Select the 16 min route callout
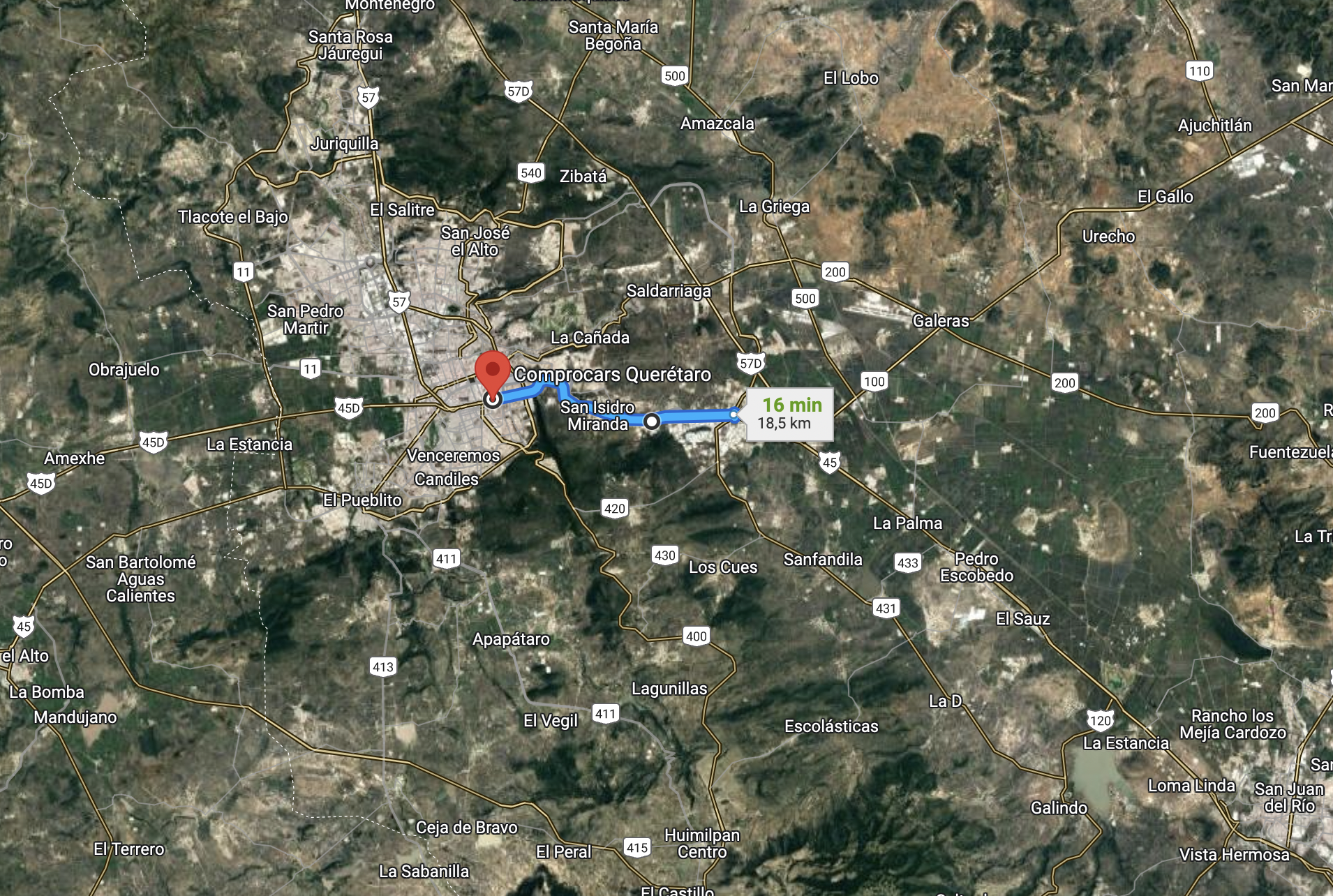Viewport: 1333px width, 896px height. tap(790, 414)
